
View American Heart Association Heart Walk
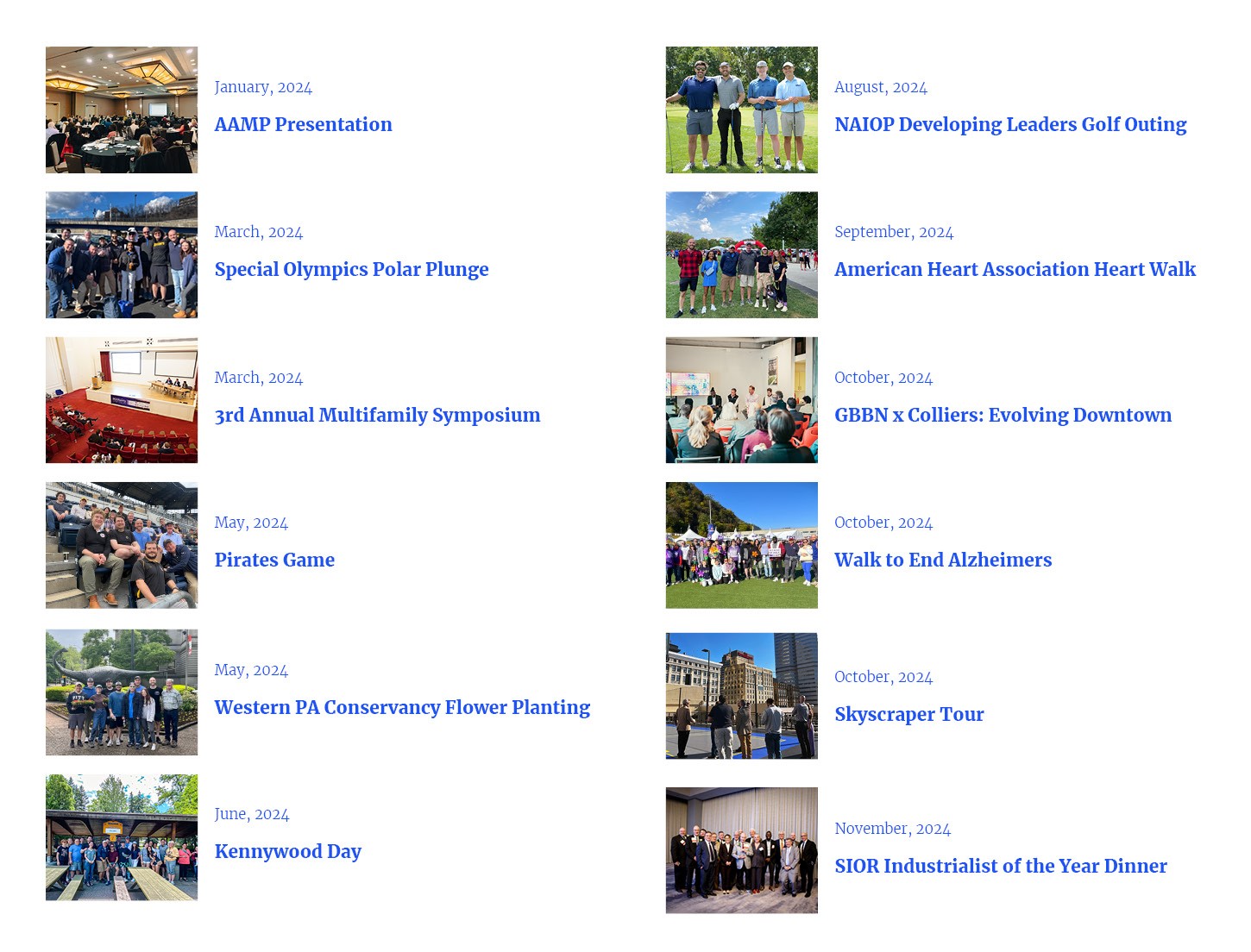(x=1015, y=269)
